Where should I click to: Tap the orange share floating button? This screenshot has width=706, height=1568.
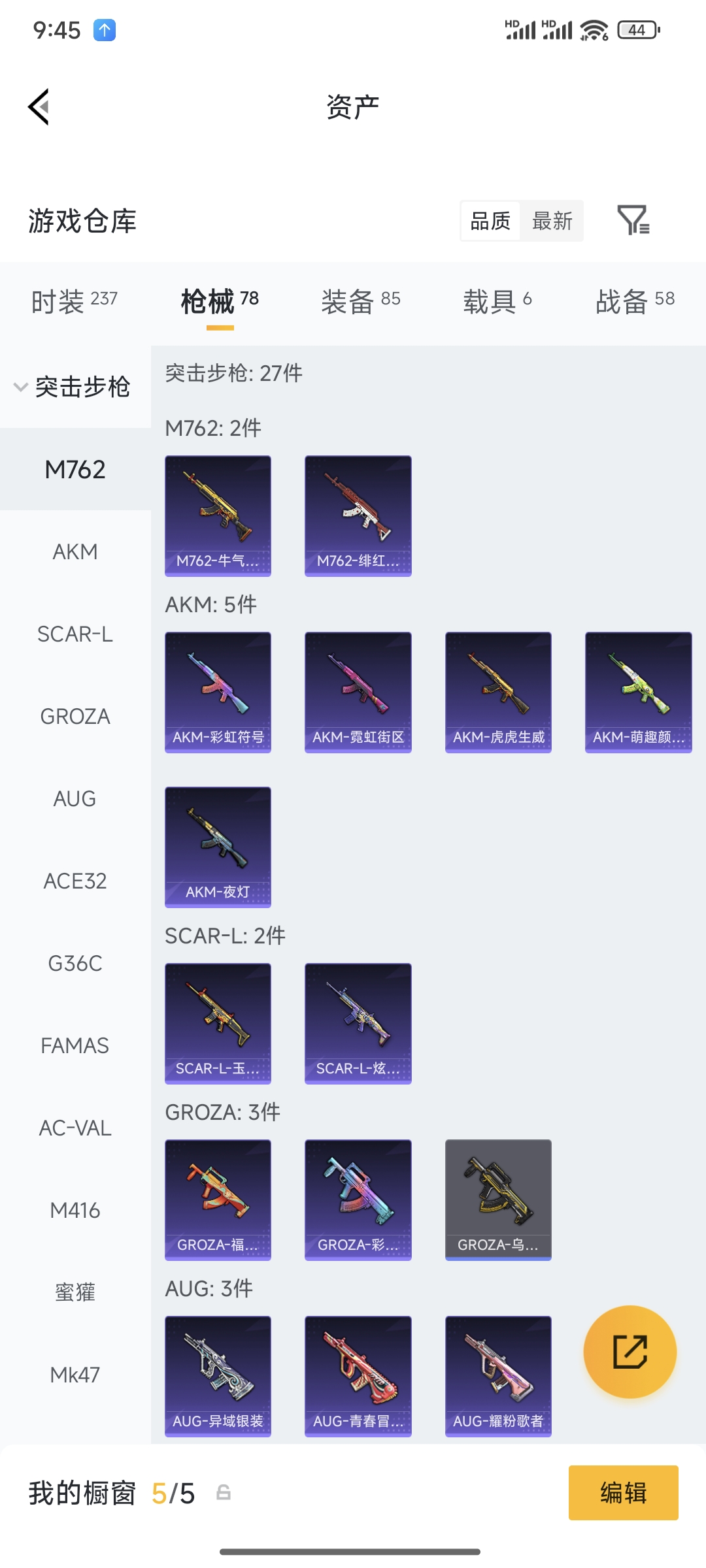(x=630, y=1352)
